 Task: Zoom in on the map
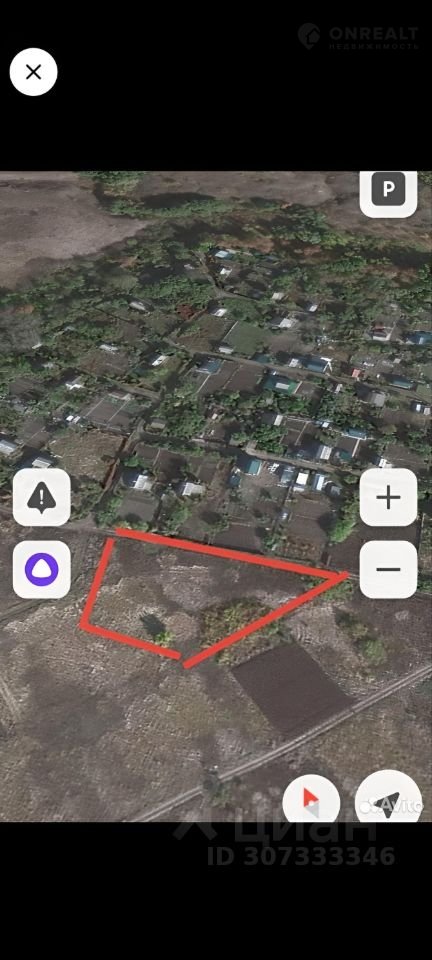coord(388,497)
